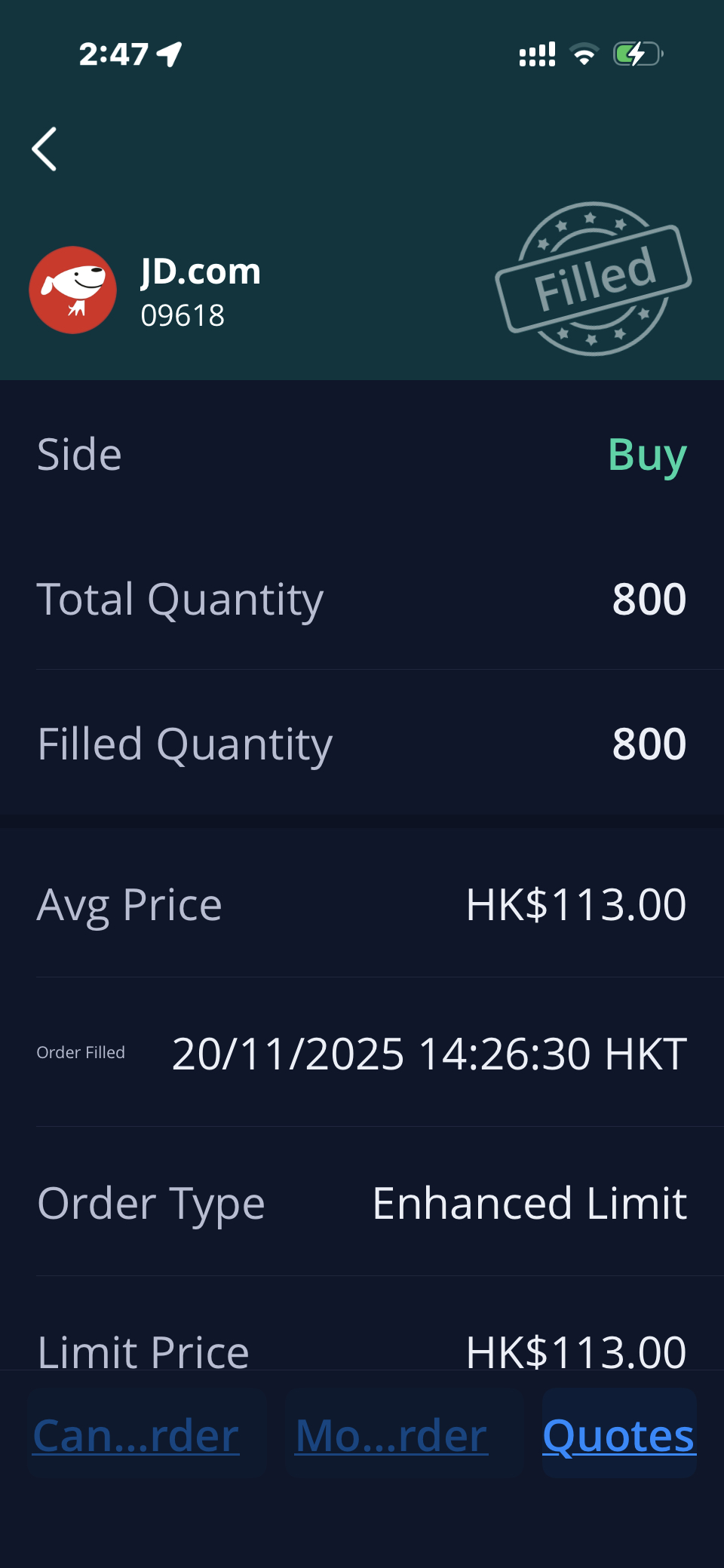Tap the truncated Mo...rder button

coord(391,1435)
